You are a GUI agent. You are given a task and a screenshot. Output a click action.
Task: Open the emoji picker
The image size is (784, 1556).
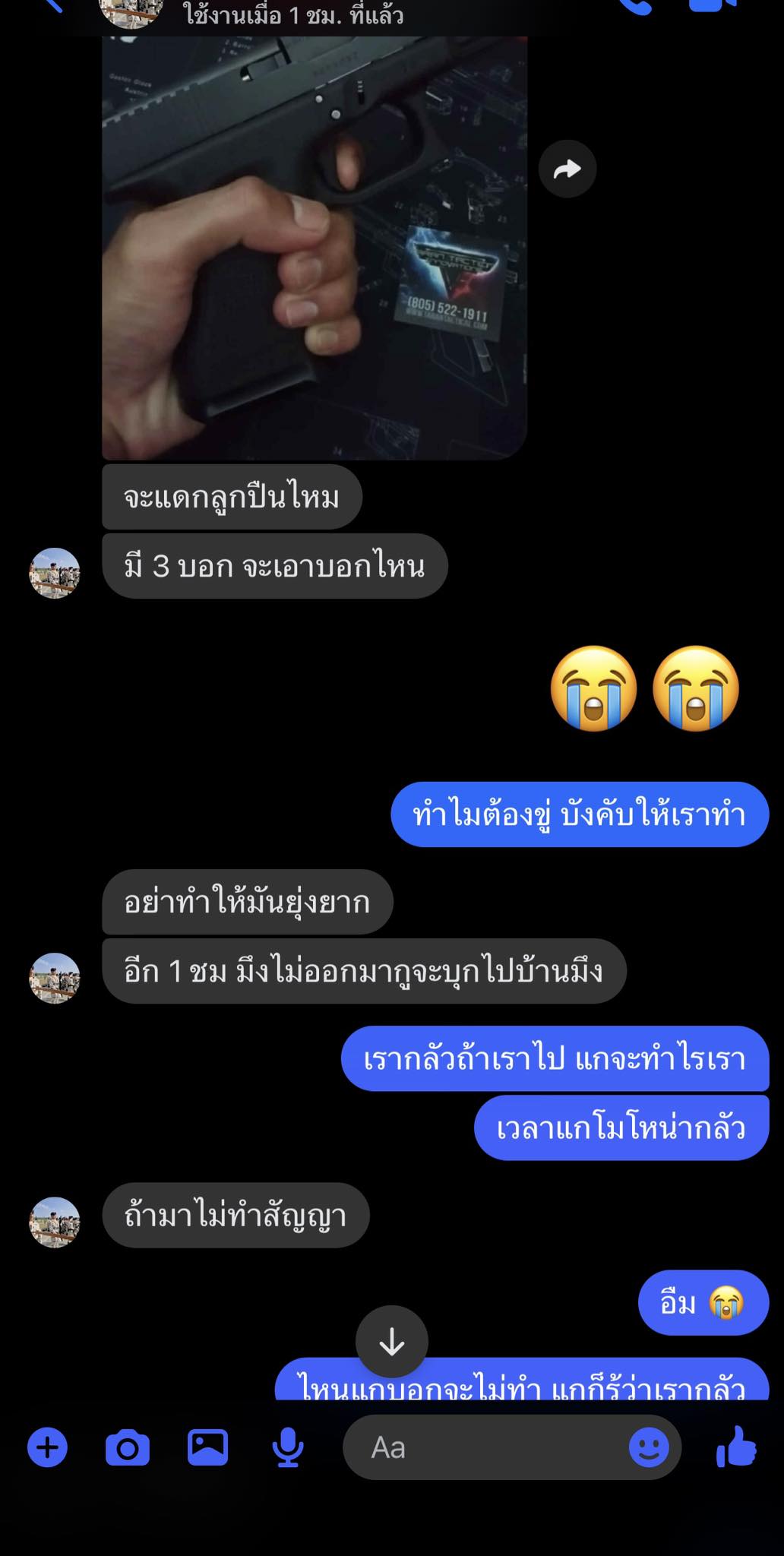[649, 1447]
